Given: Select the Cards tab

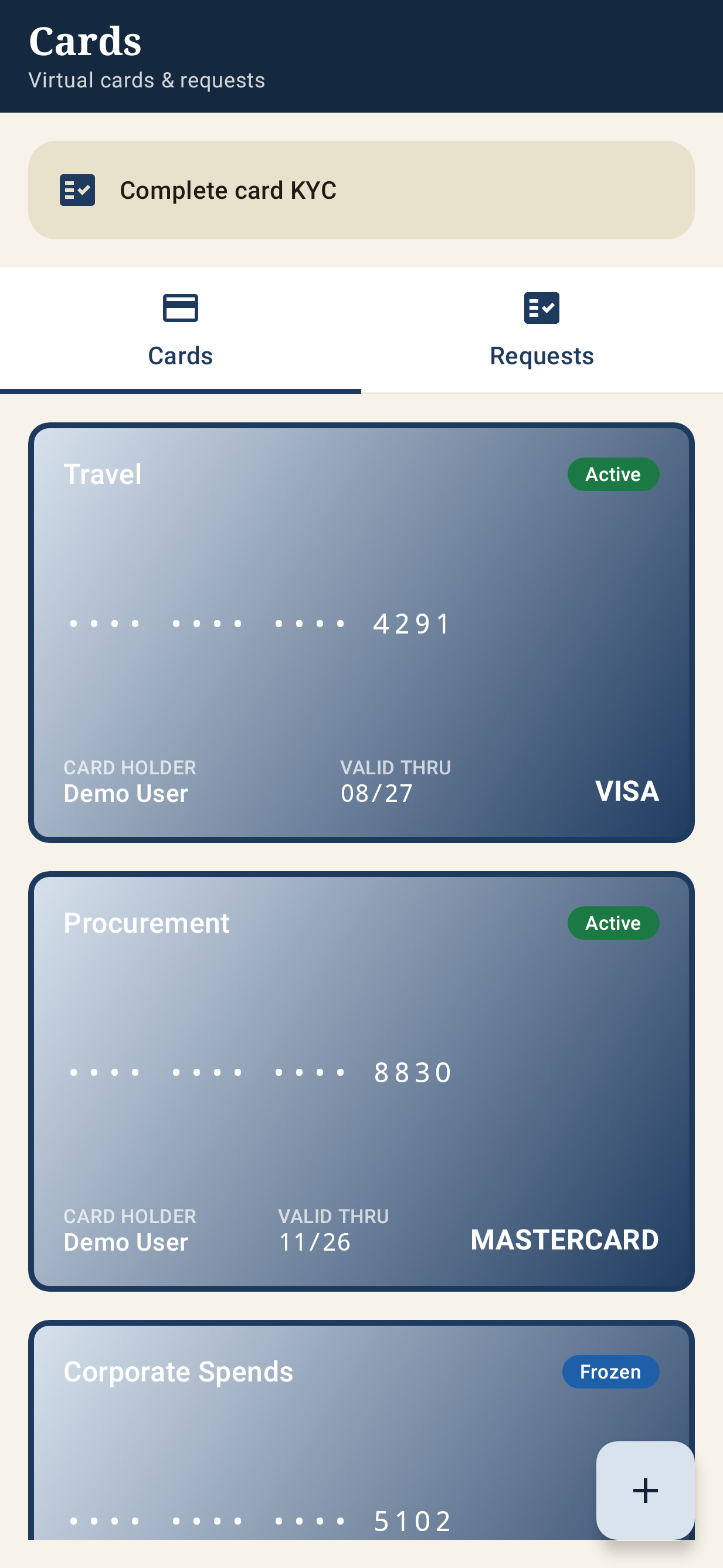Looking at the screenshot, I should [181, 330].
